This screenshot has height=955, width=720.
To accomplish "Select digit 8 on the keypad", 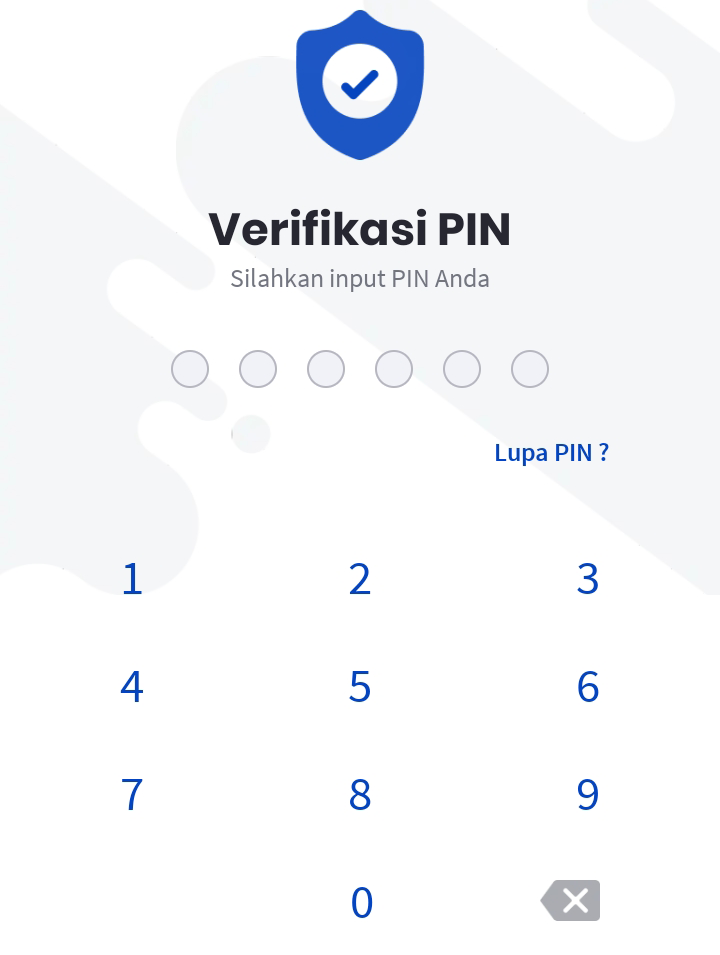I will [x=360, y=795].
